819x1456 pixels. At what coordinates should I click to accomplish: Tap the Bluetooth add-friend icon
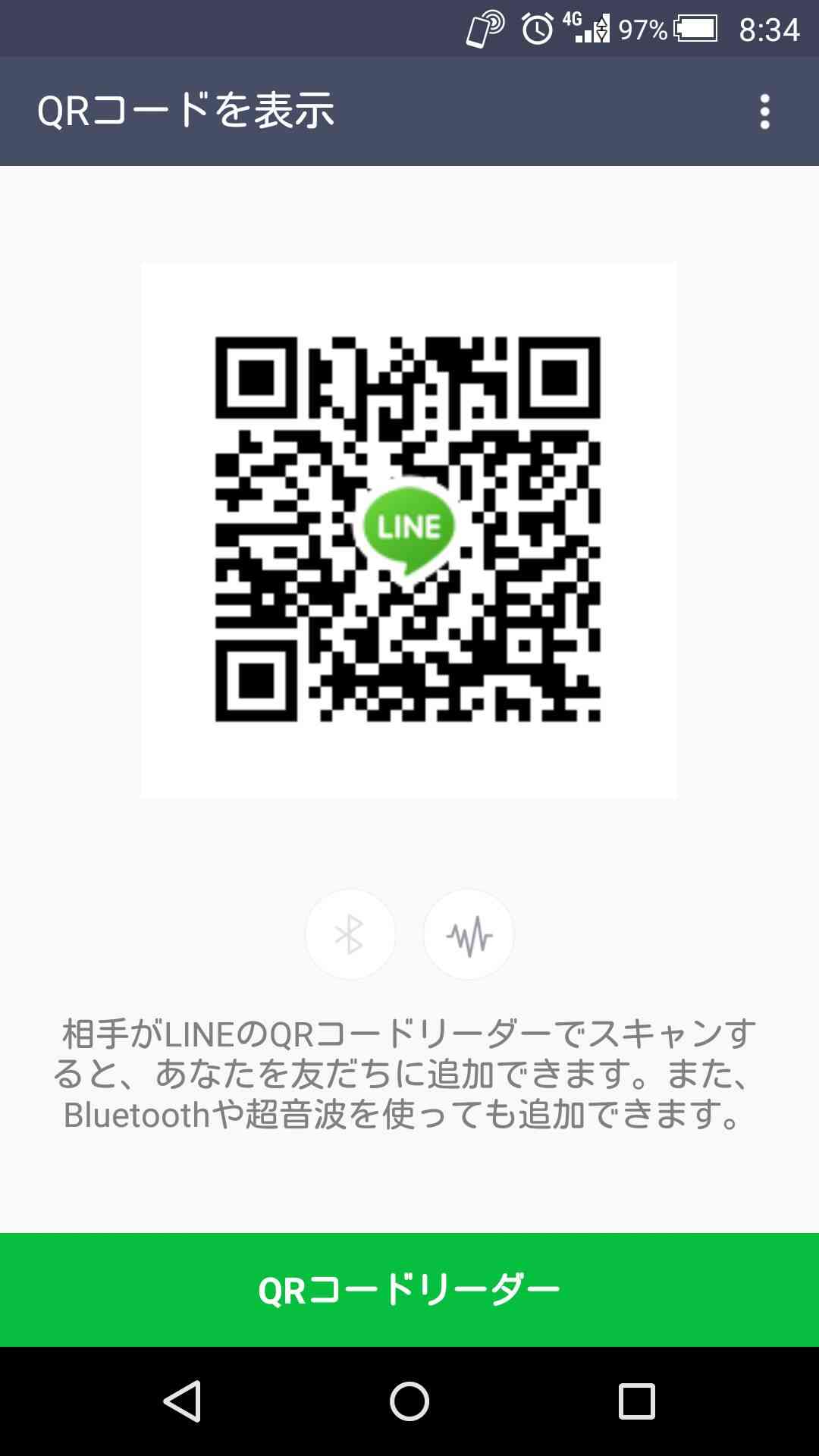coord(350,934)
